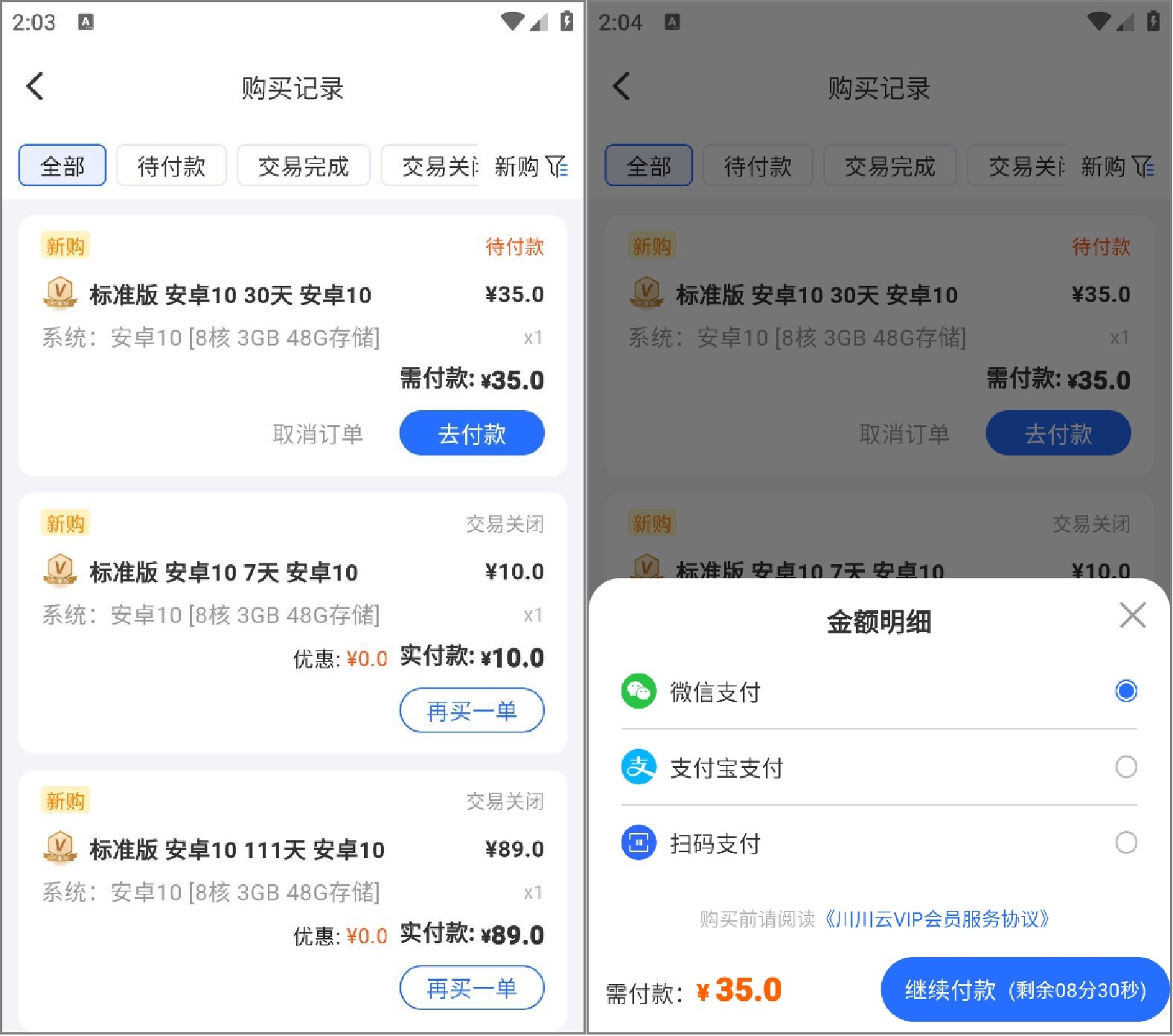Go back from 购买记录 page
This screenshot has height=1036, width=1173.
[35, 86]
